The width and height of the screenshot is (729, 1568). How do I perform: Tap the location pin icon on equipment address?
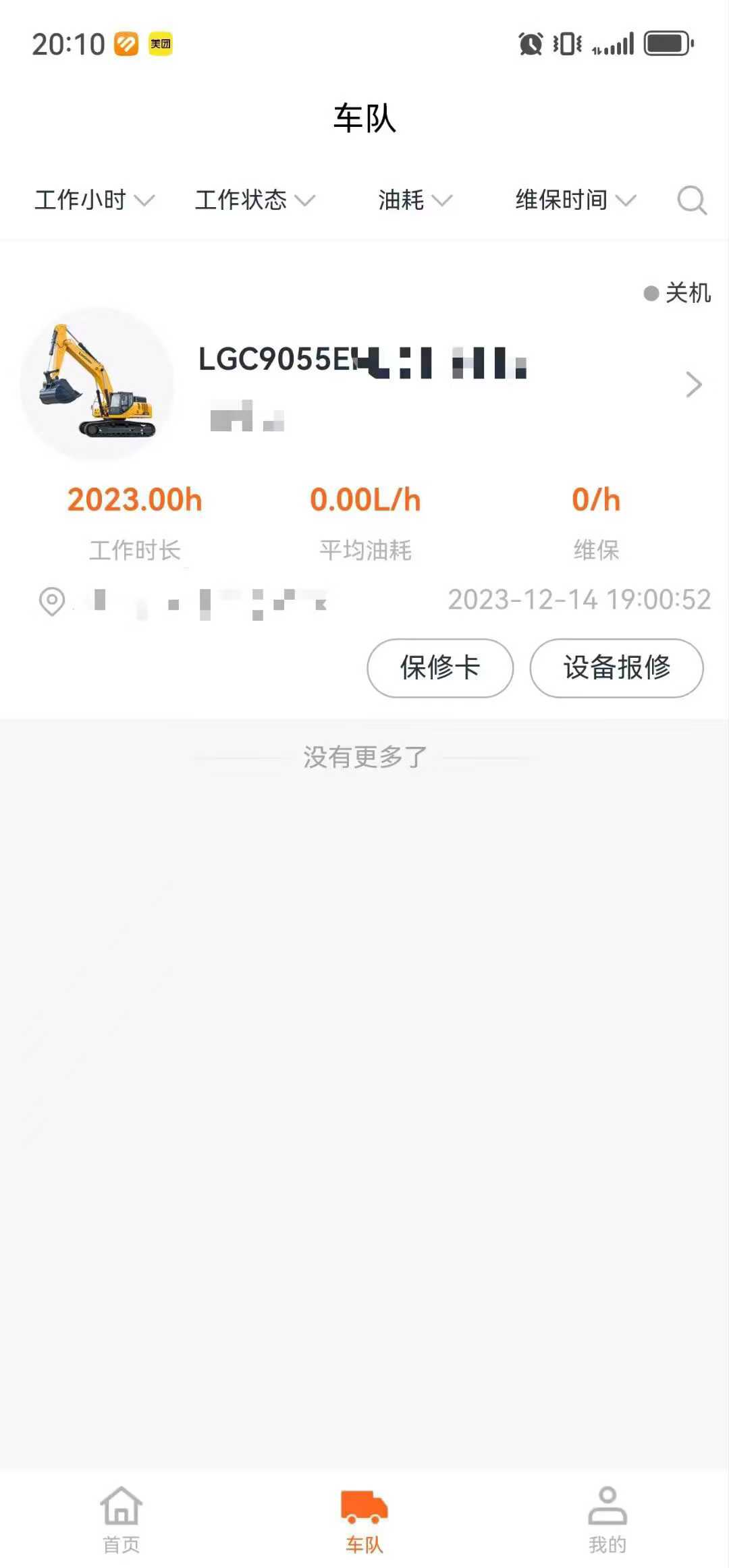[51, 600]
